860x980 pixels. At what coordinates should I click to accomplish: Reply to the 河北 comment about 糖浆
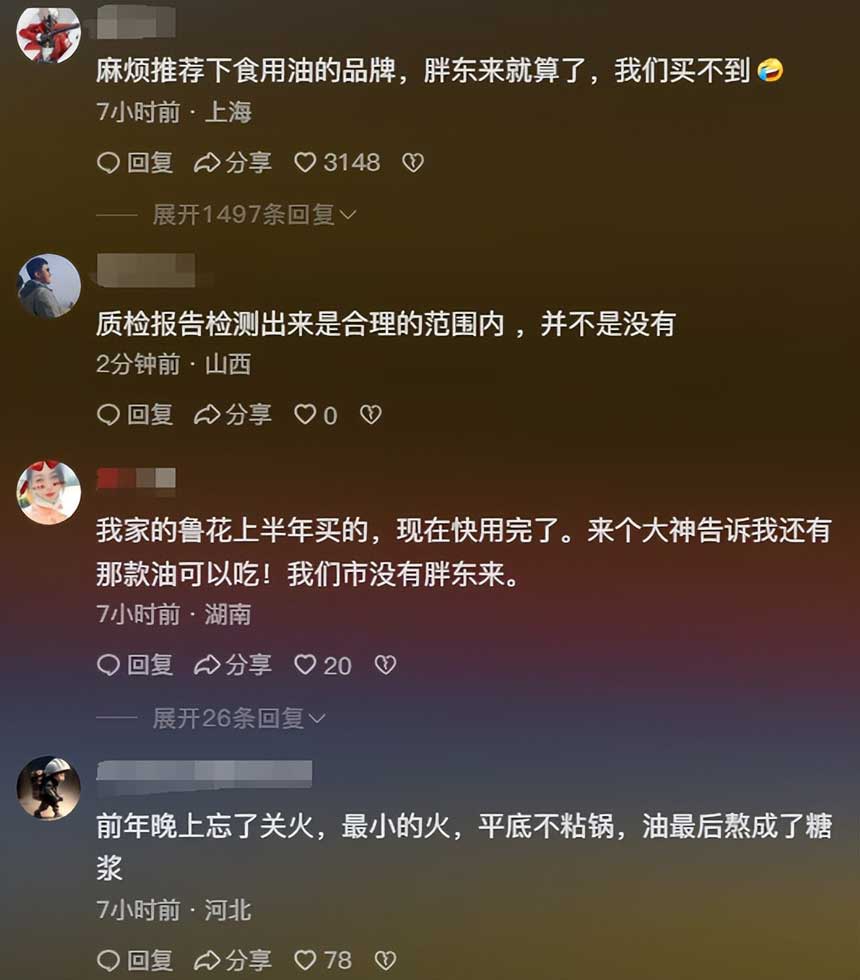135,961
